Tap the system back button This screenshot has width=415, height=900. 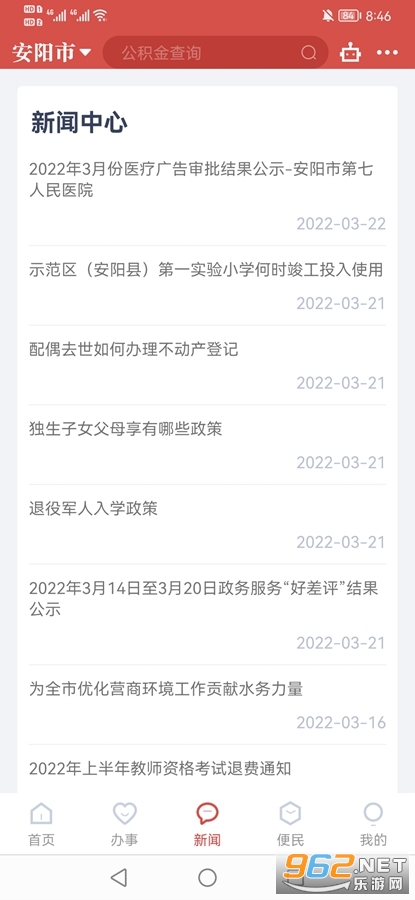119,877
